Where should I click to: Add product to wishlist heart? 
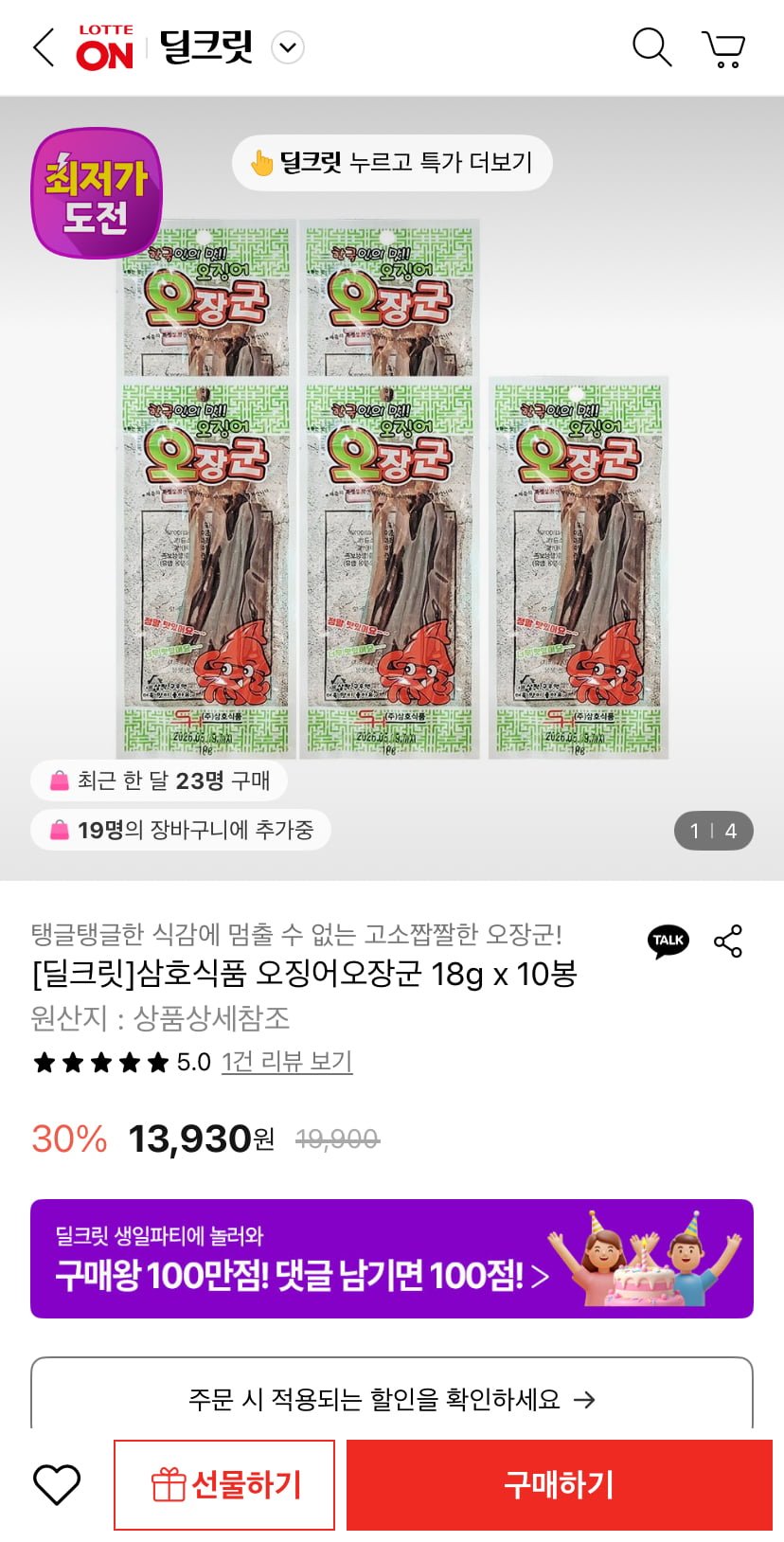click(57, 1484)
